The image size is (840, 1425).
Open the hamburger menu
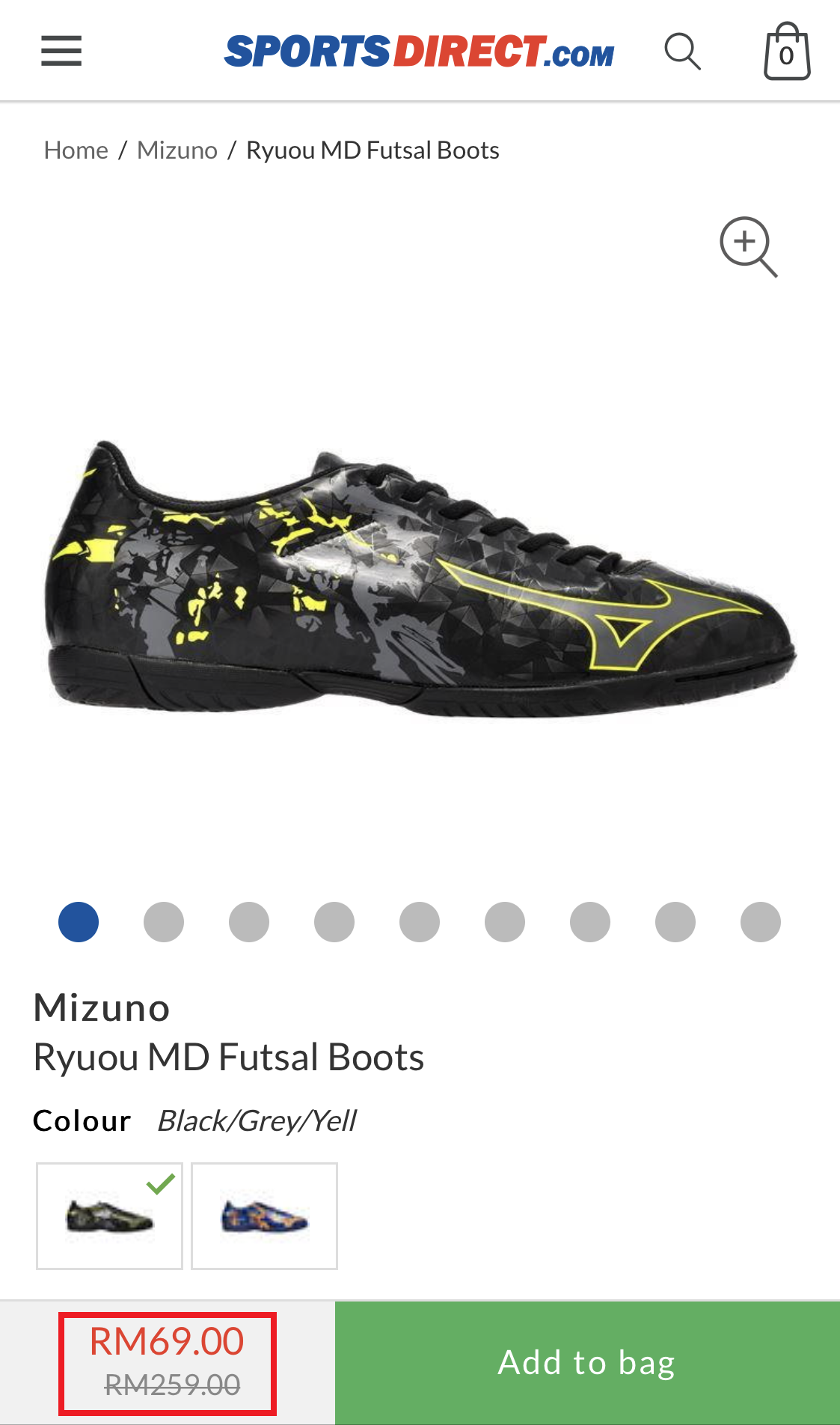[61, 51]
